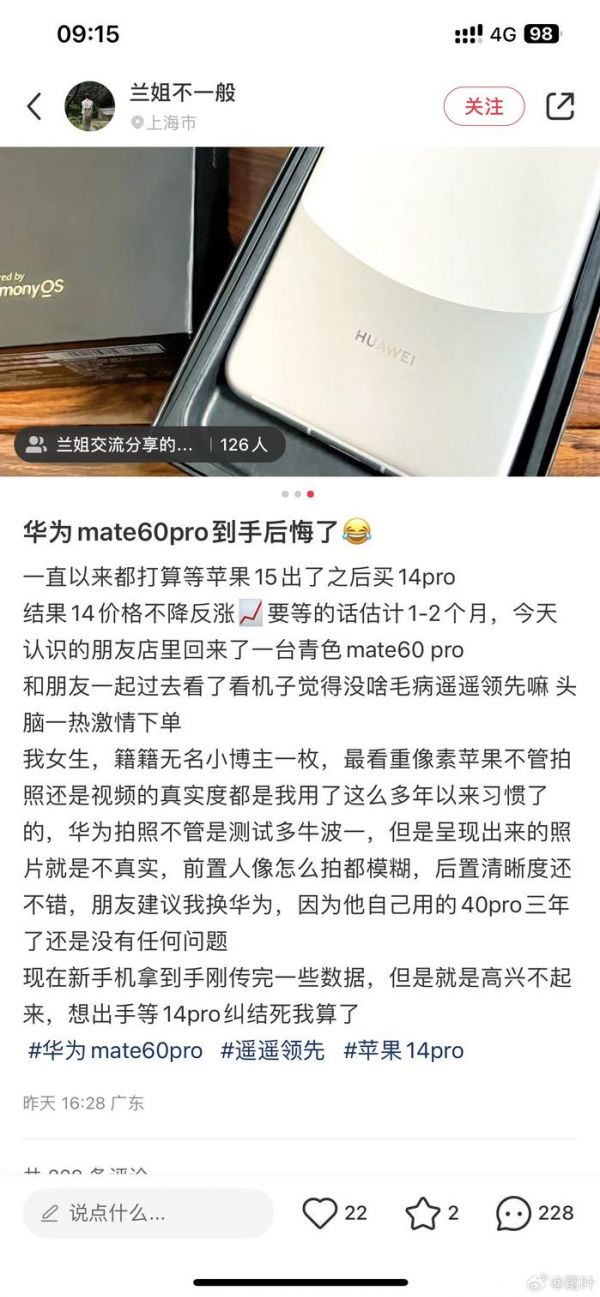Open the 228 comments bubble
The image size is (600, 1297).
(x=514, y=1214)
